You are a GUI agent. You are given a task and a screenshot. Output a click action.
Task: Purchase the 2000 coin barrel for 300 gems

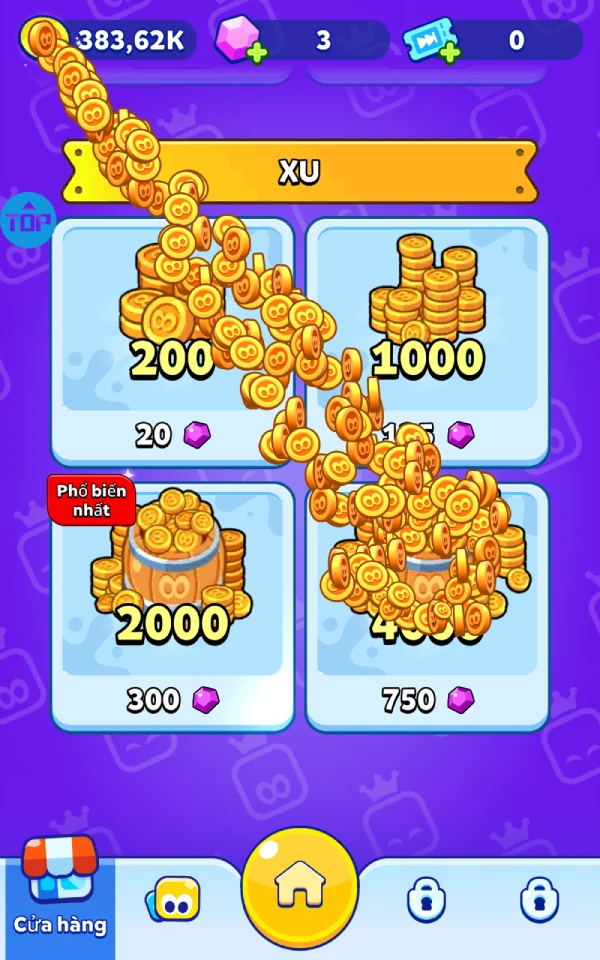172,606
